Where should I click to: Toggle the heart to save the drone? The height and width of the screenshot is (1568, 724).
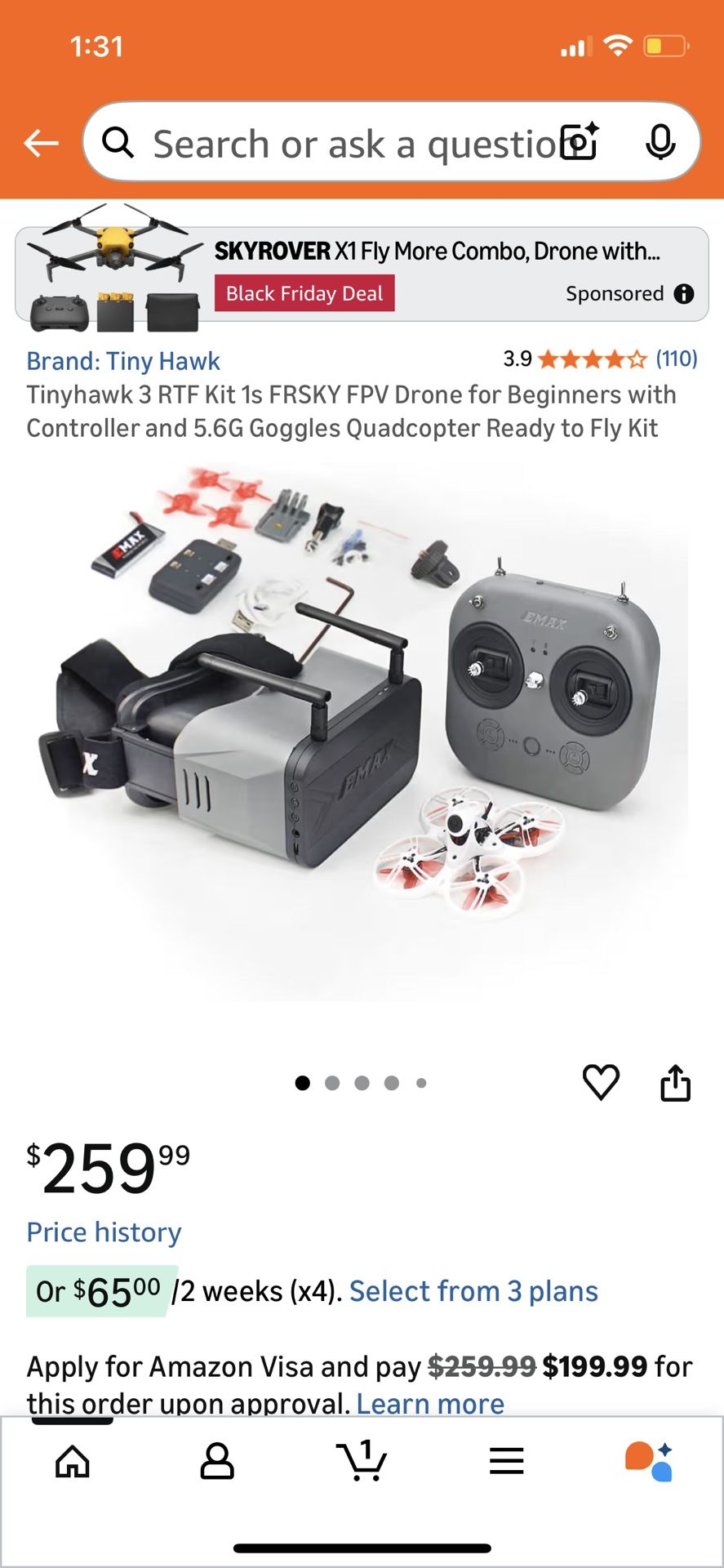click(601, 1082)
